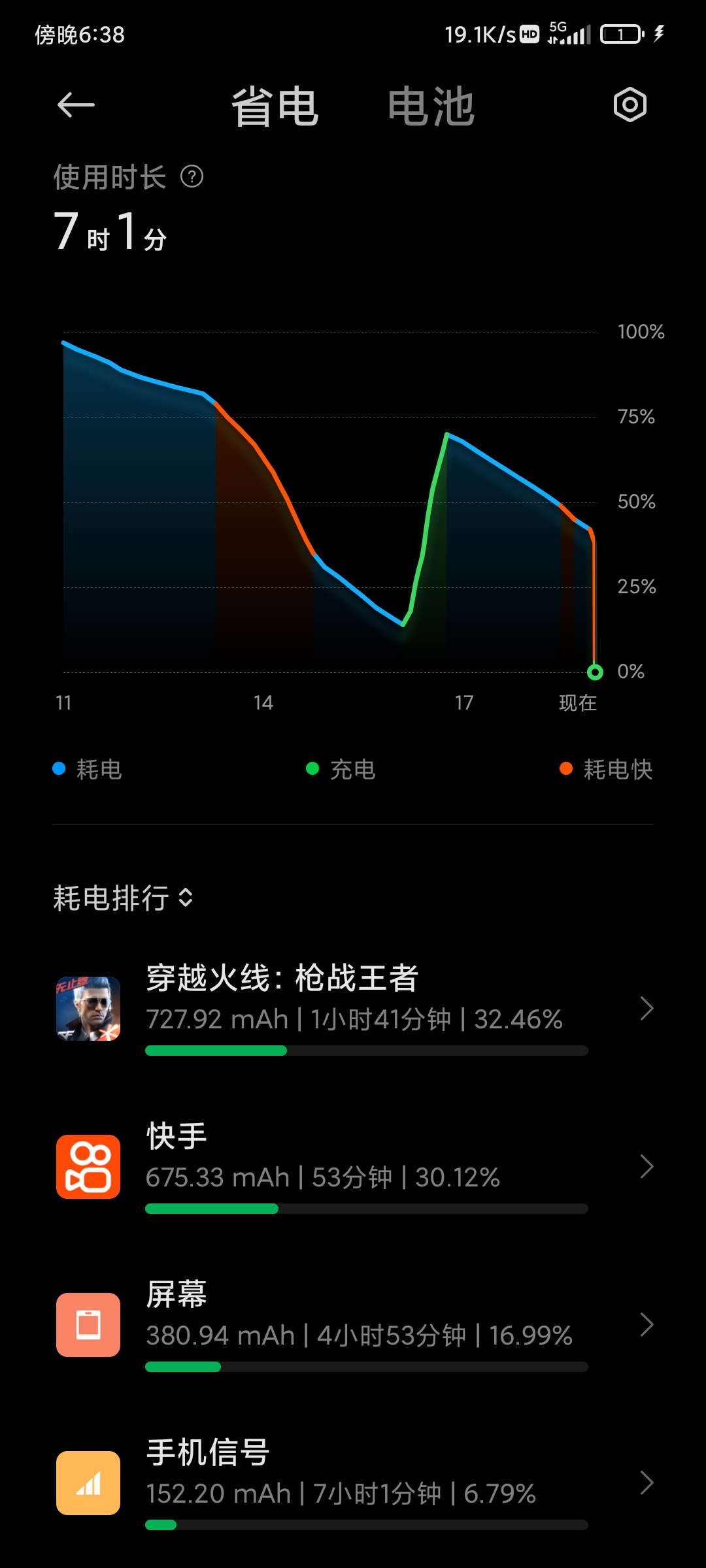The image size is (706, 1568).
Task: Go back using the arrow icon
Action: tap(76, 105)
